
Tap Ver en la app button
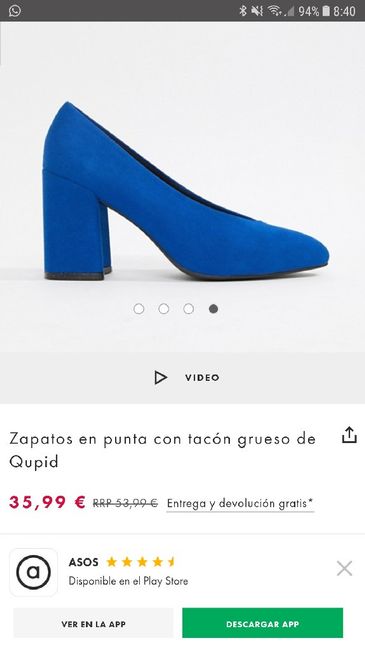(x=93, y=624)
